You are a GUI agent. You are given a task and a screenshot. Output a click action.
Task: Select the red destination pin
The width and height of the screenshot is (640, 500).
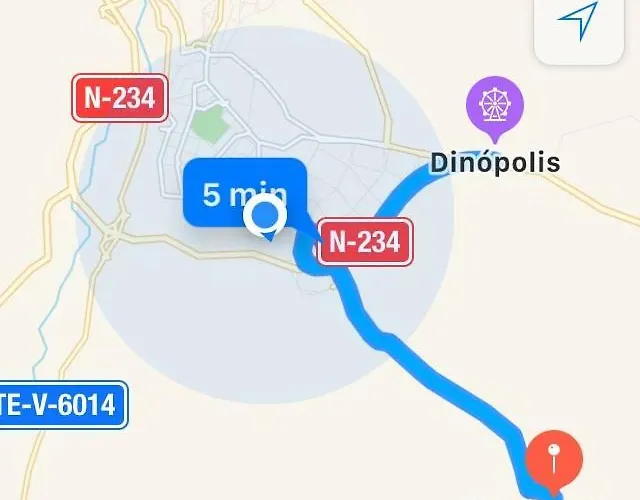pyautogui.click(x=554, y=454)
